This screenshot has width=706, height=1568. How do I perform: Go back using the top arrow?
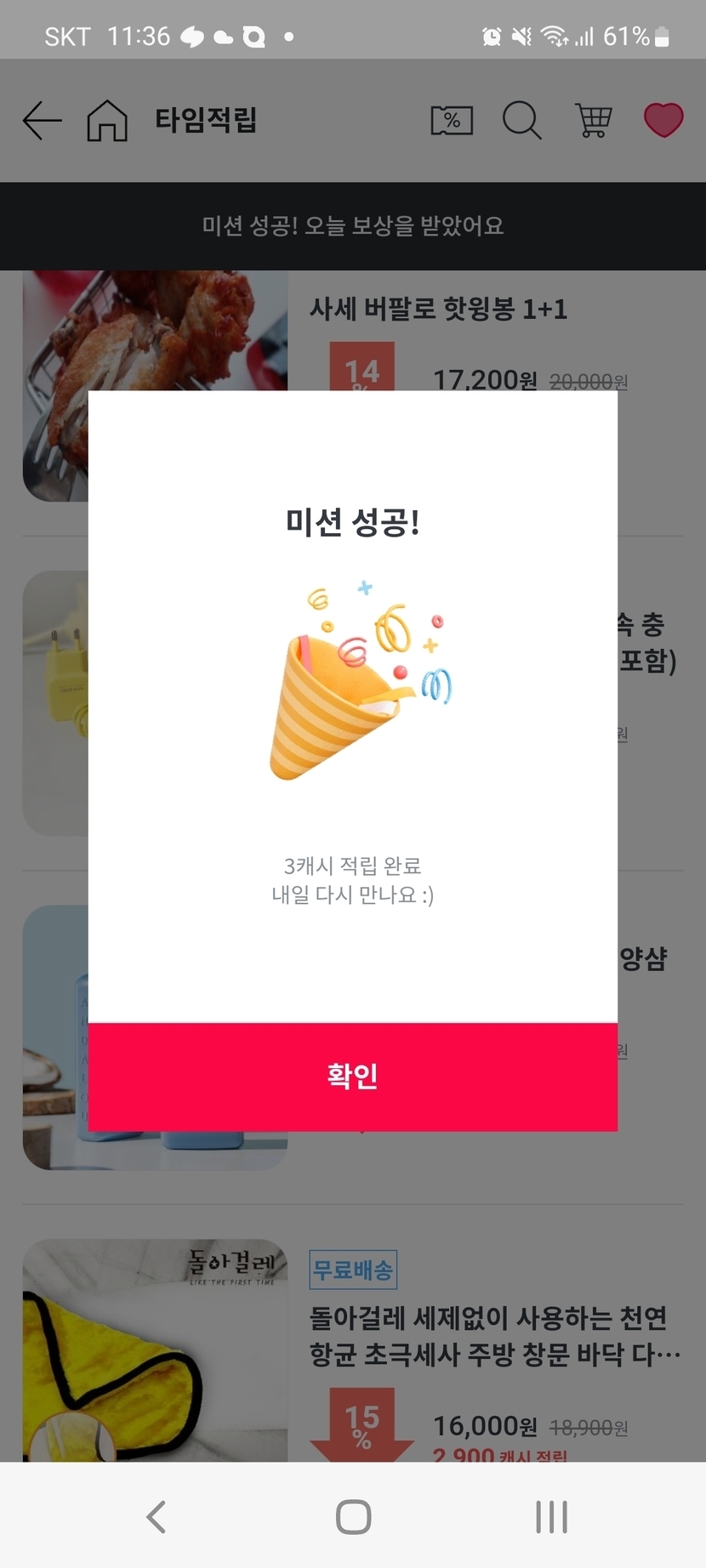(x=42, y=120)
